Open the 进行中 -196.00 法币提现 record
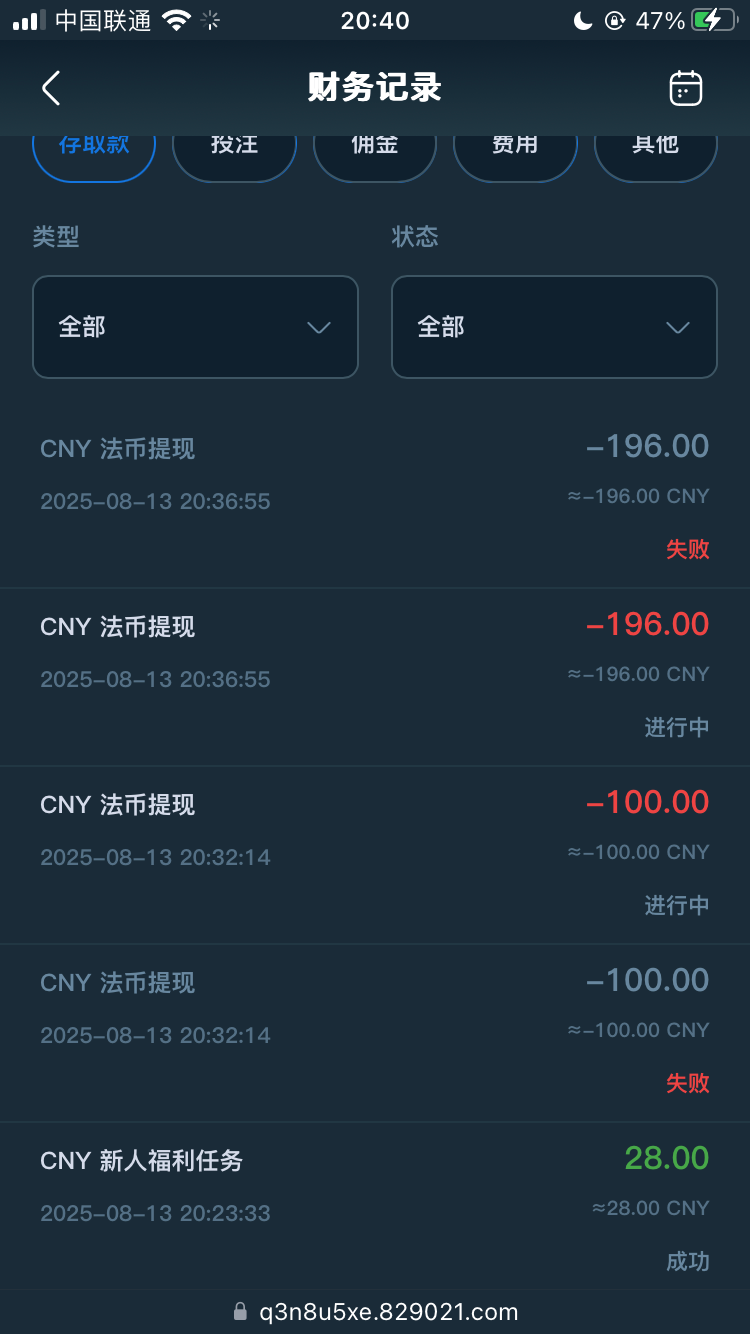 (x=375, y=676)
